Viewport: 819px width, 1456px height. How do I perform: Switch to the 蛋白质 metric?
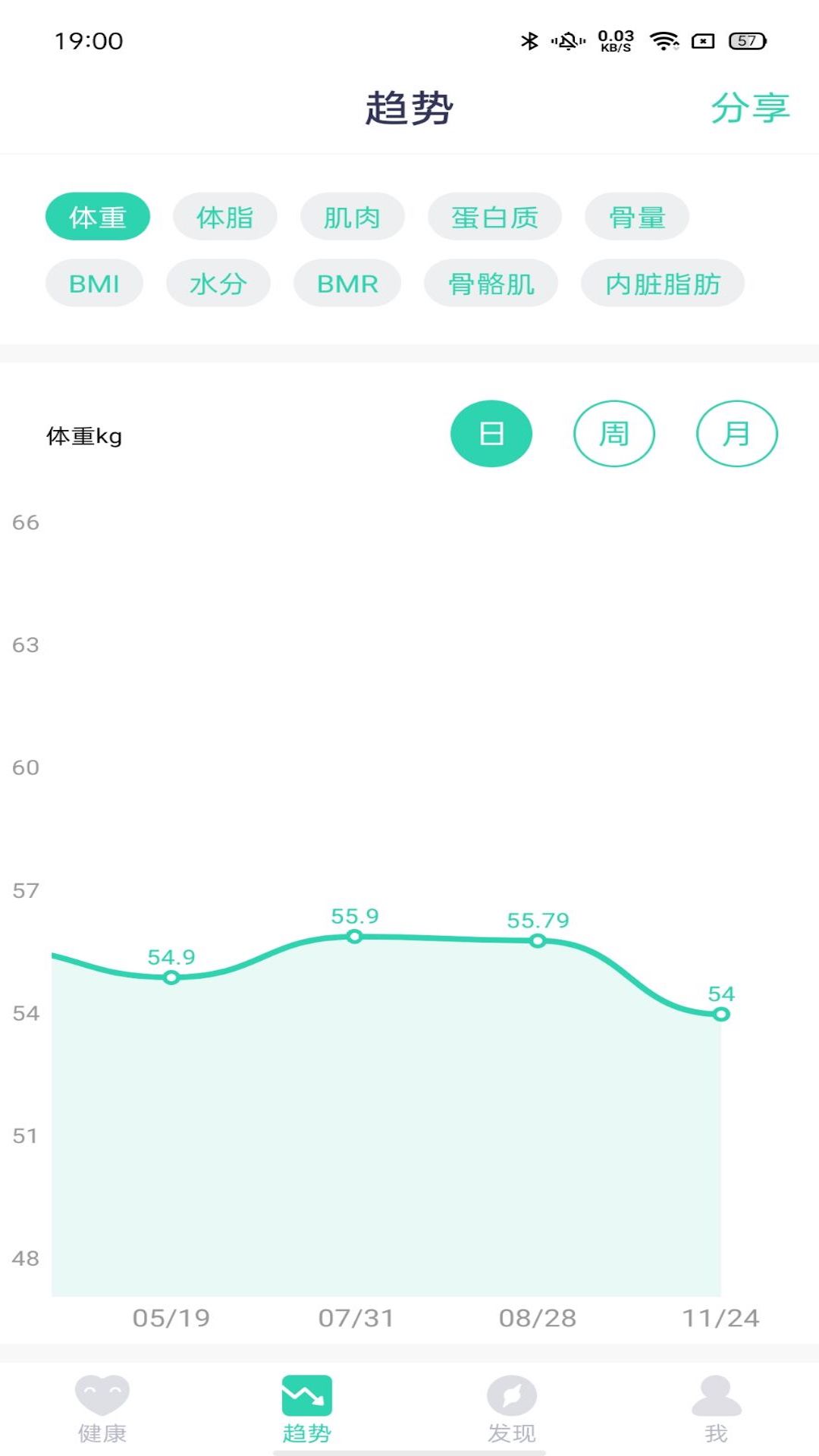pyautogui.click(x=495, y=217)
